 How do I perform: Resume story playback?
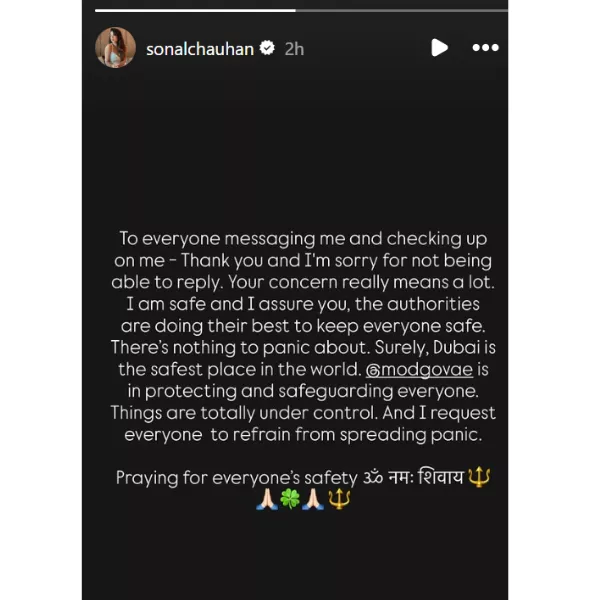pos(439,47)
